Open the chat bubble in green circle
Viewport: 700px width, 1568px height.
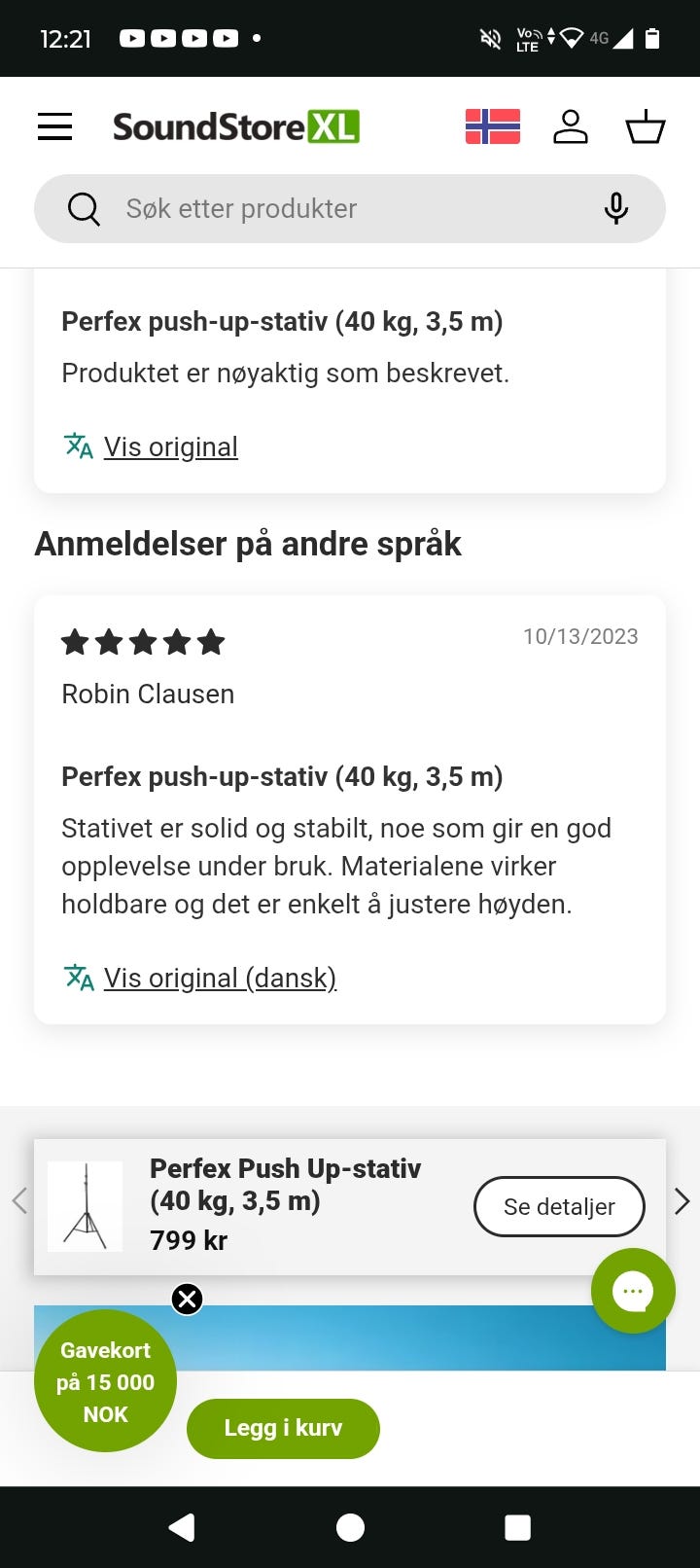[633, 1292]
